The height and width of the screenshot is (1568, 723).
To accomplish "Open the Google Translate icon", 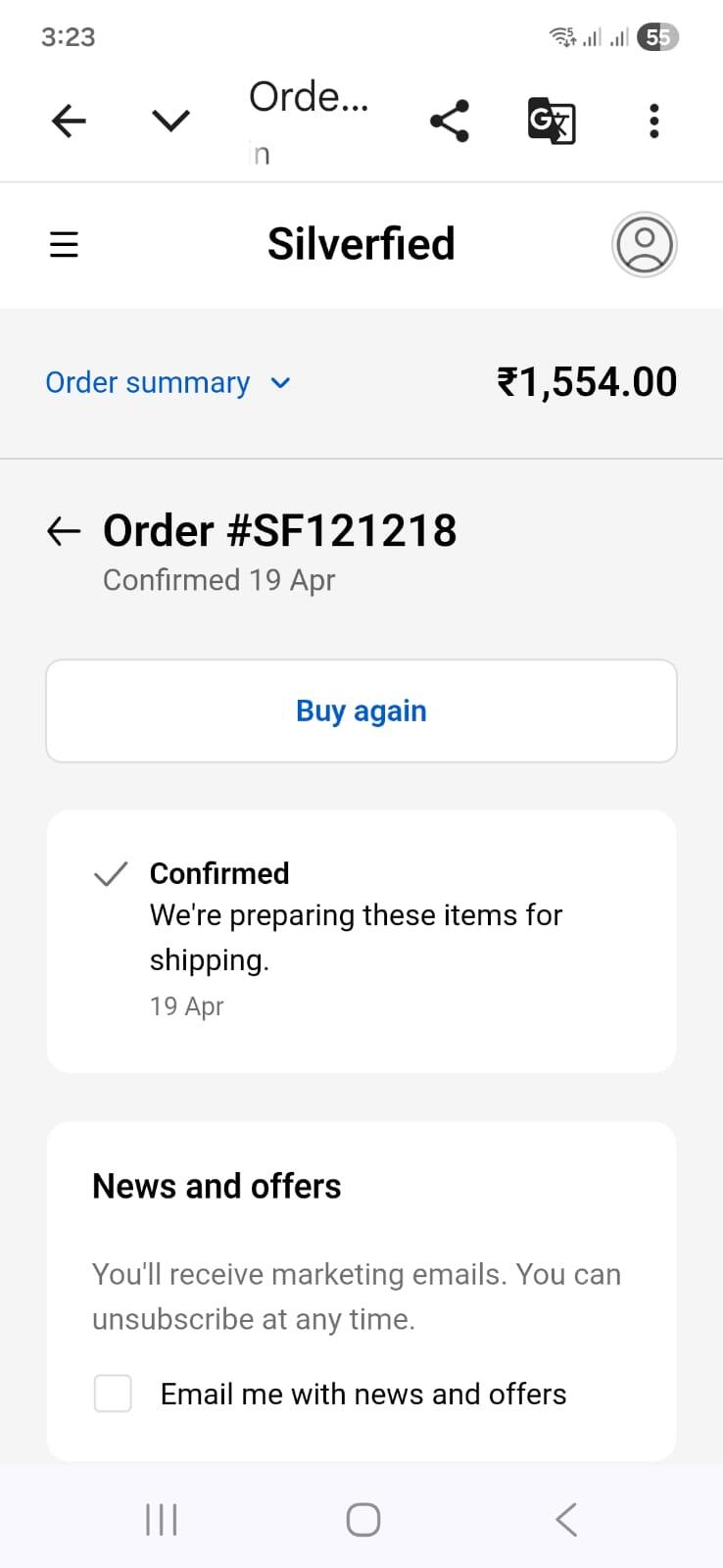I will point(552,122).
